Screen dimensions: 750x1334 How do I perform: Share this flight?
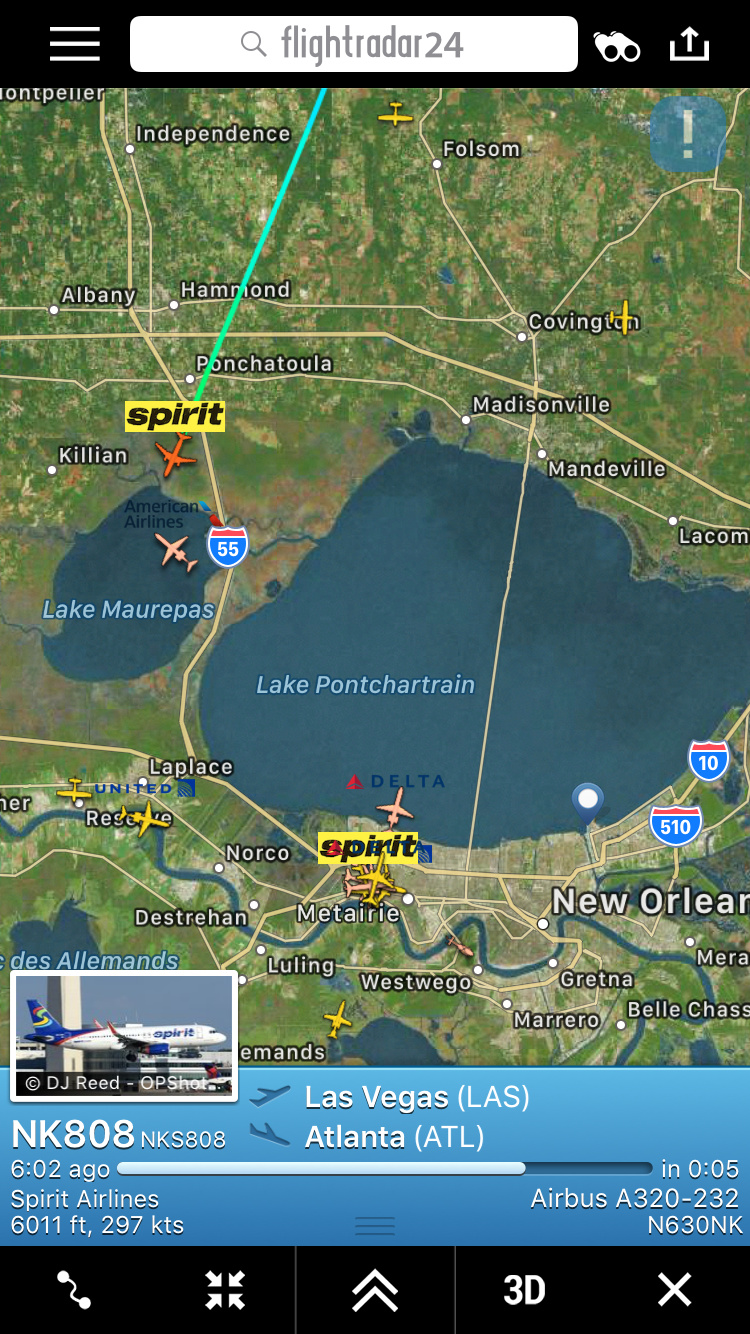689,44
